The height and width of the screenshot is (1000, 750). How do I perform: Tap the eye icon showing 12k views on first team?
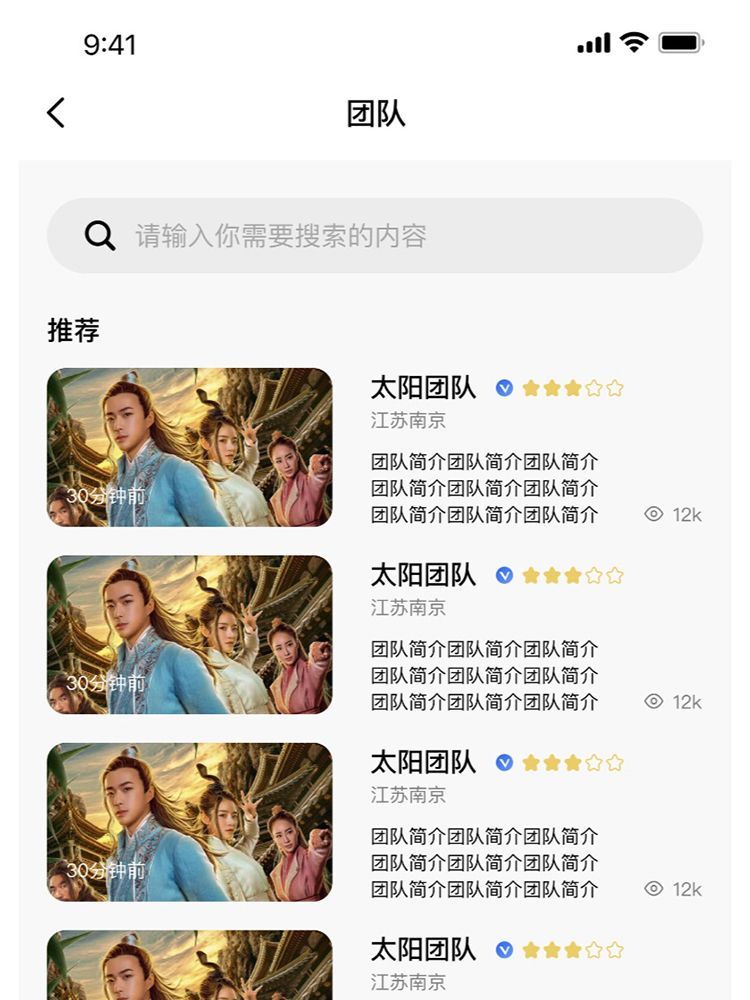[655, 514]
